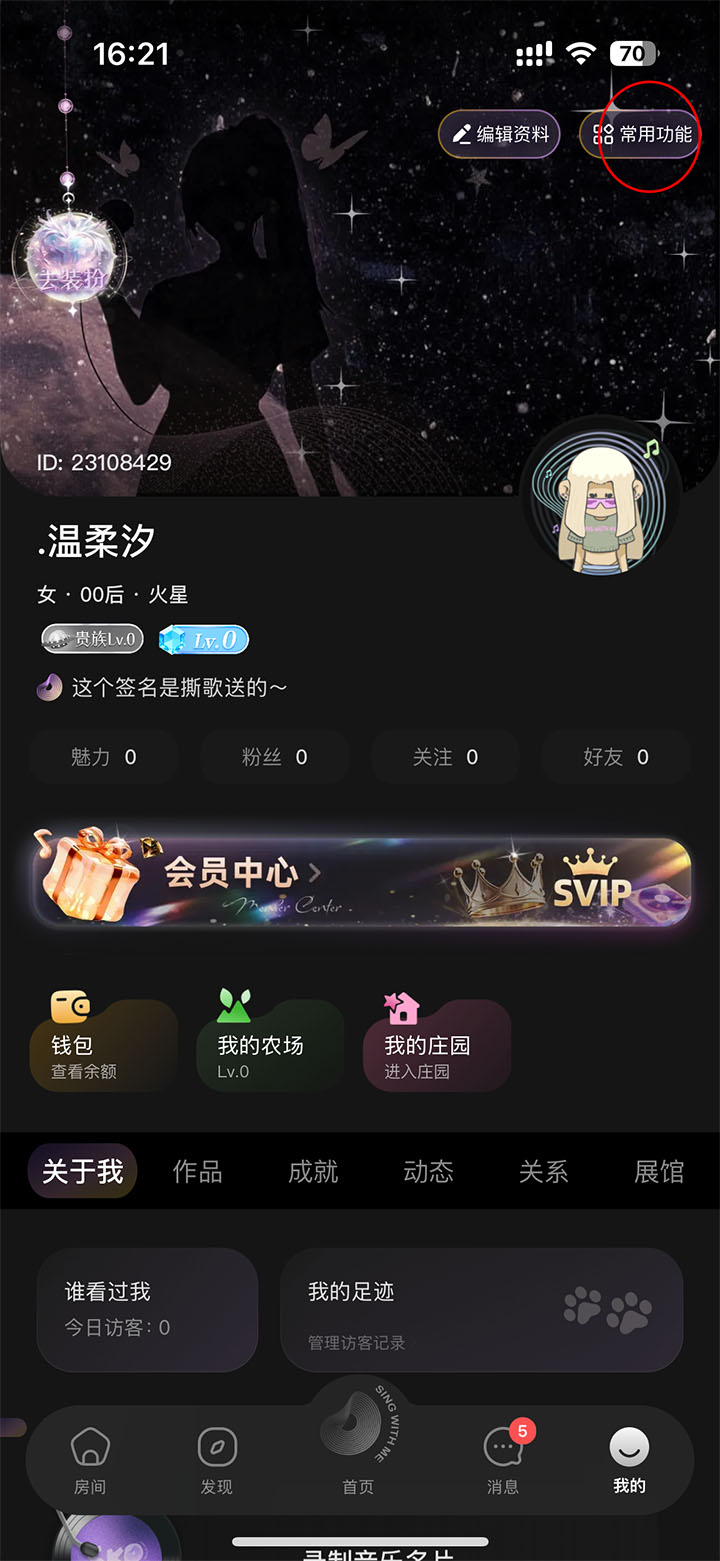
Task: View the 关注 following list
Action: click(445, 757)
